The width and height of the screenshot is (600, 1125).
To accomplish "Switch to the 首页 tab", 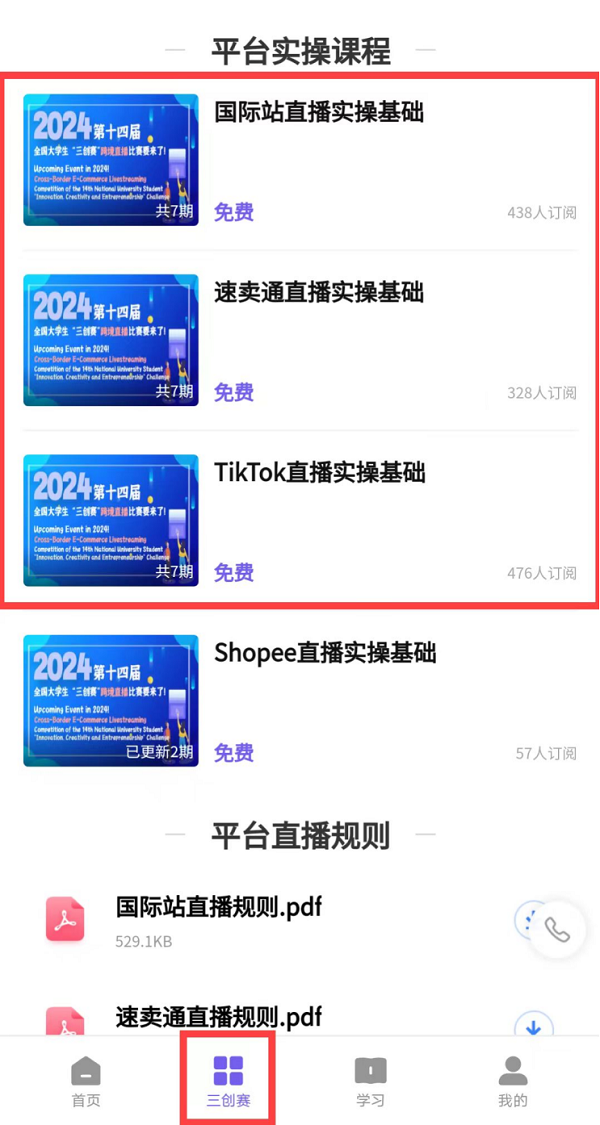I will [86, 1081].
